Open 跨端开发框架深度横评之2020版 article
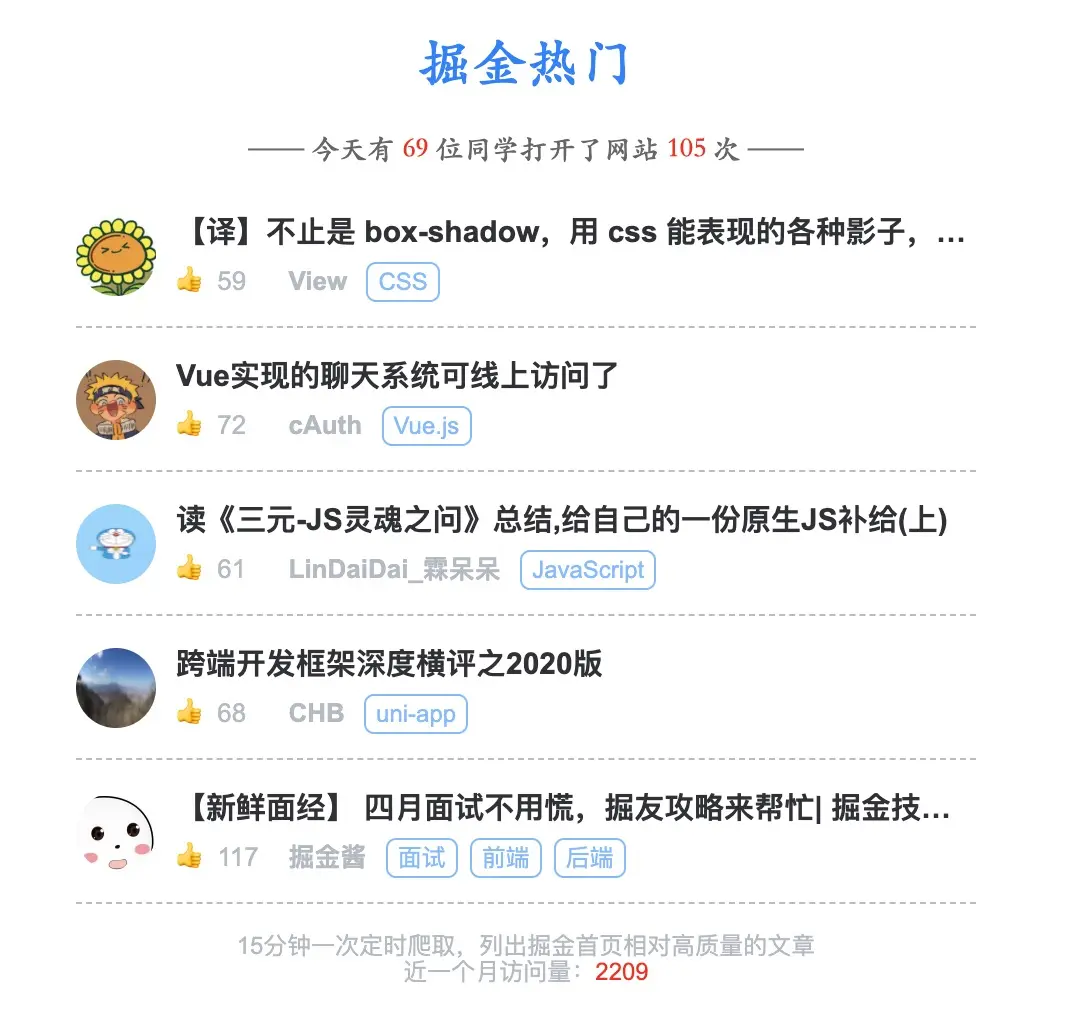 click(x=390, y=665)
